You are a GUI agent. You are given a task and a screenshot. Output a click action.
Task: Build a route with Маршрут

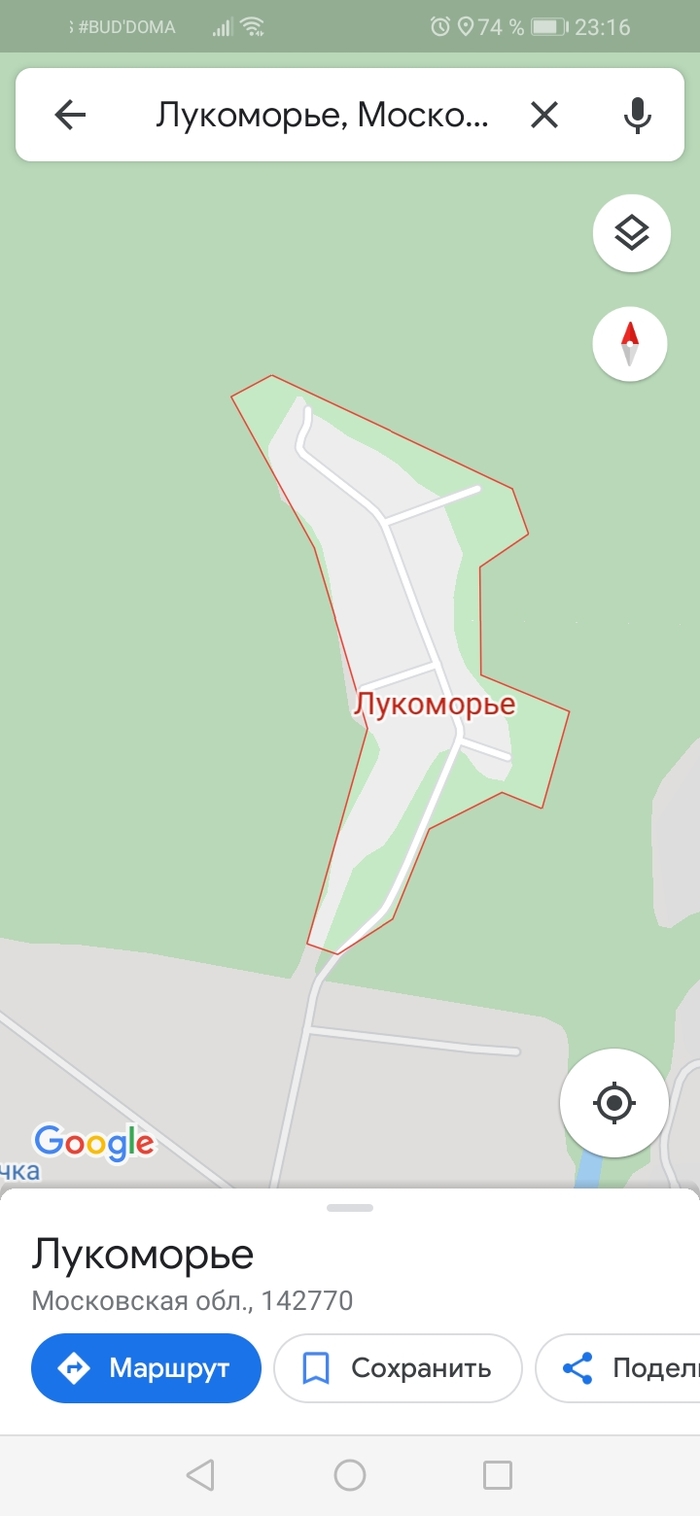pos(146,1368)
